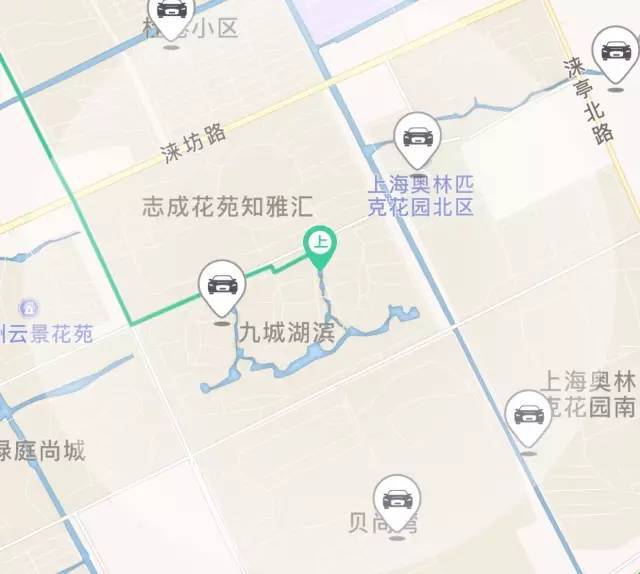Open the car marker at 贝尚湾
The width and height of the screenshot is (640, 574).
(x=397, y=499)
